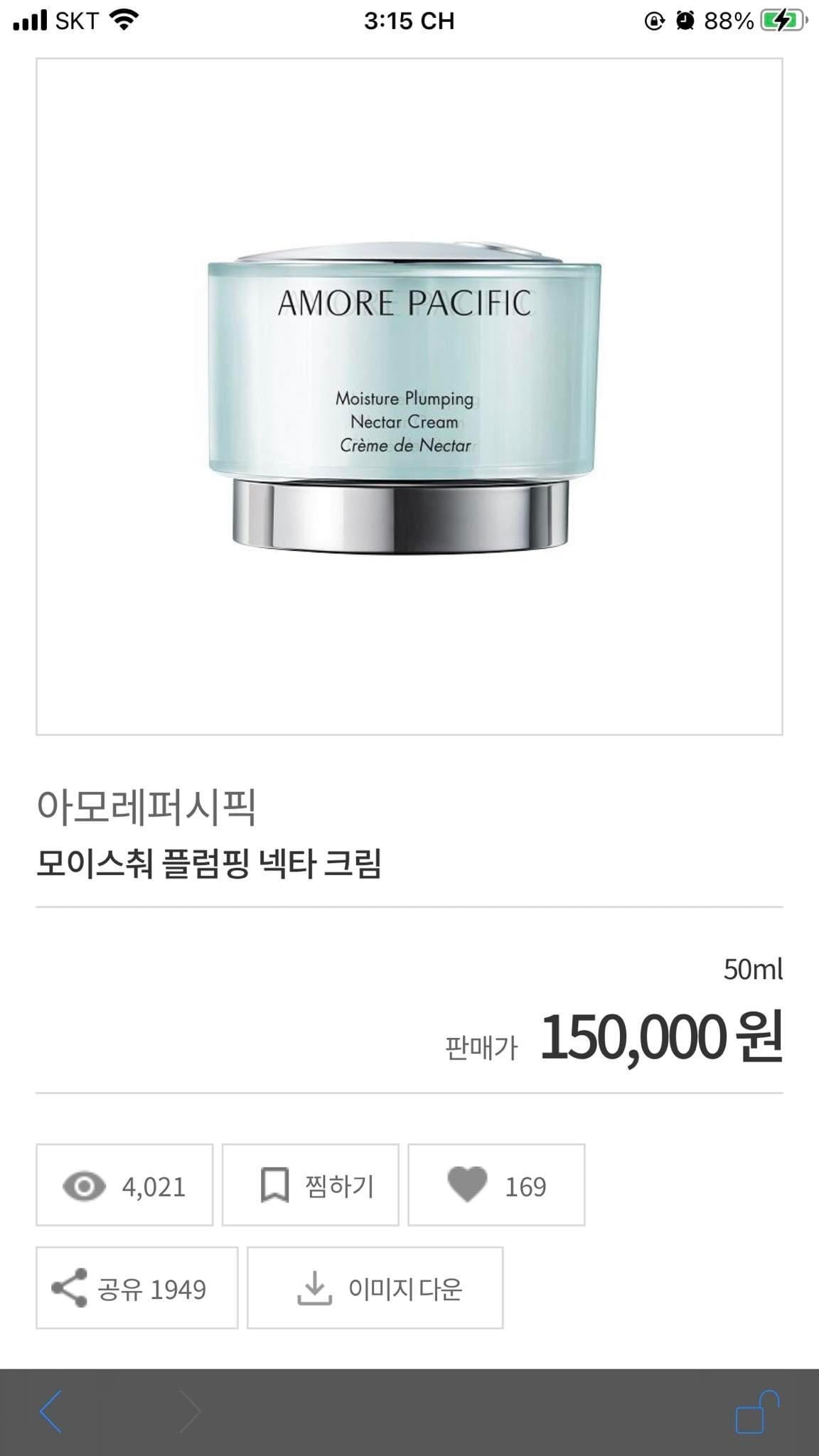Open the lock icon in bottom toolbar
The width and height of the screenshot is (819, 1456).
[x=756, y=1411]
